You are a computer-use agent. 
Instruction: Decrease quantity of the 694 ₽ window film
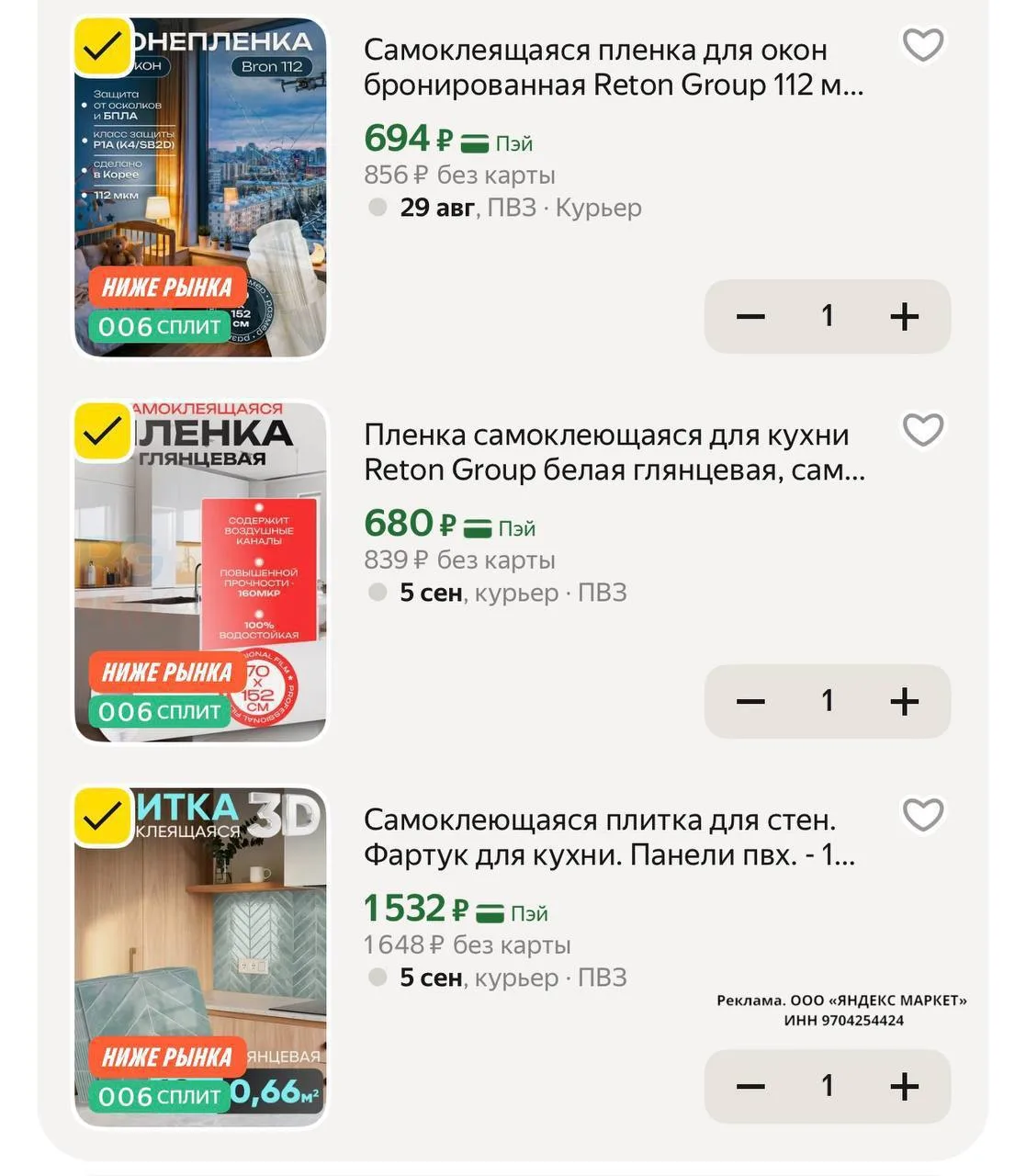750,316
